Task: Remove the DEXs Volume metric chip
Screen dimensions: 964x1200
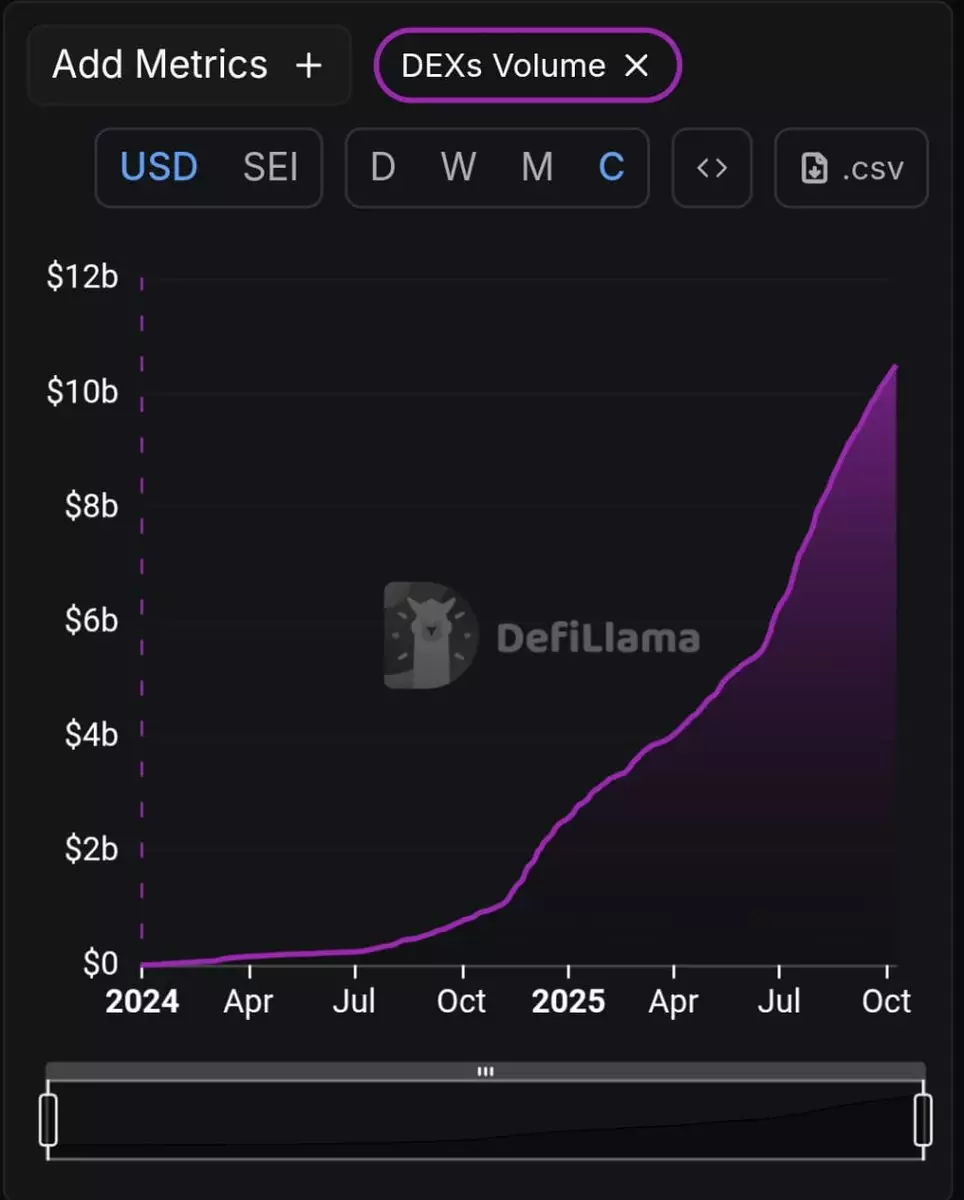Action: (636, 66)
